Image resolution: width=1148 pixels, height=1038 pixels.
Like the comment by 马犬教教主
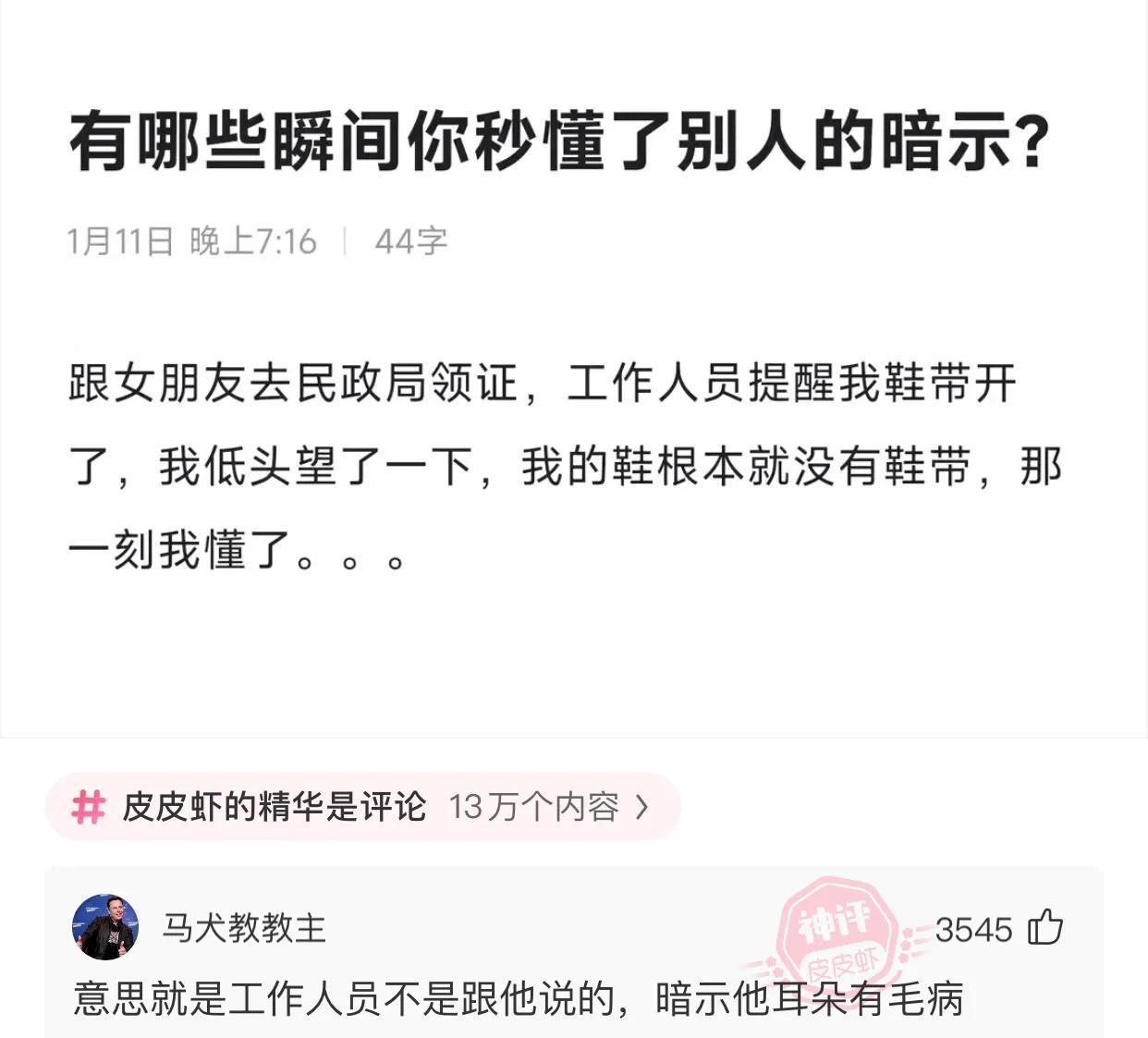pos(1045,927)
